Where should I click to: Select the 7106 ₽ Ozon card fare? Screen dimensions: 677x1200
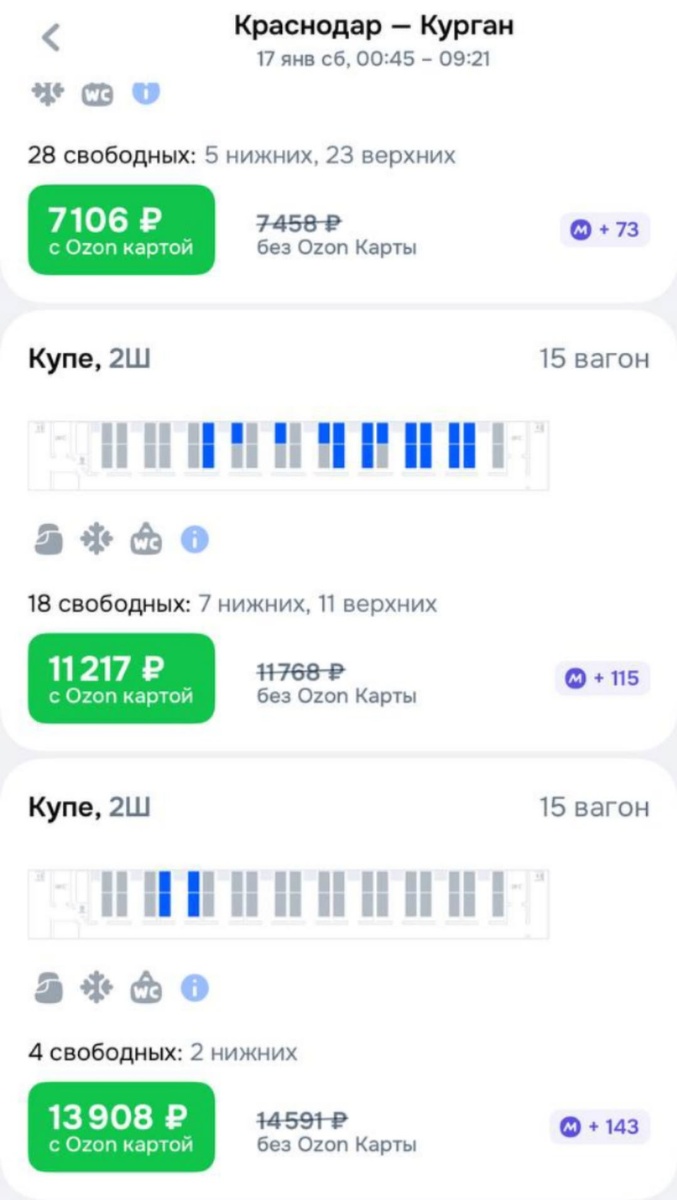pyautogui.click(x=121, y=229)
